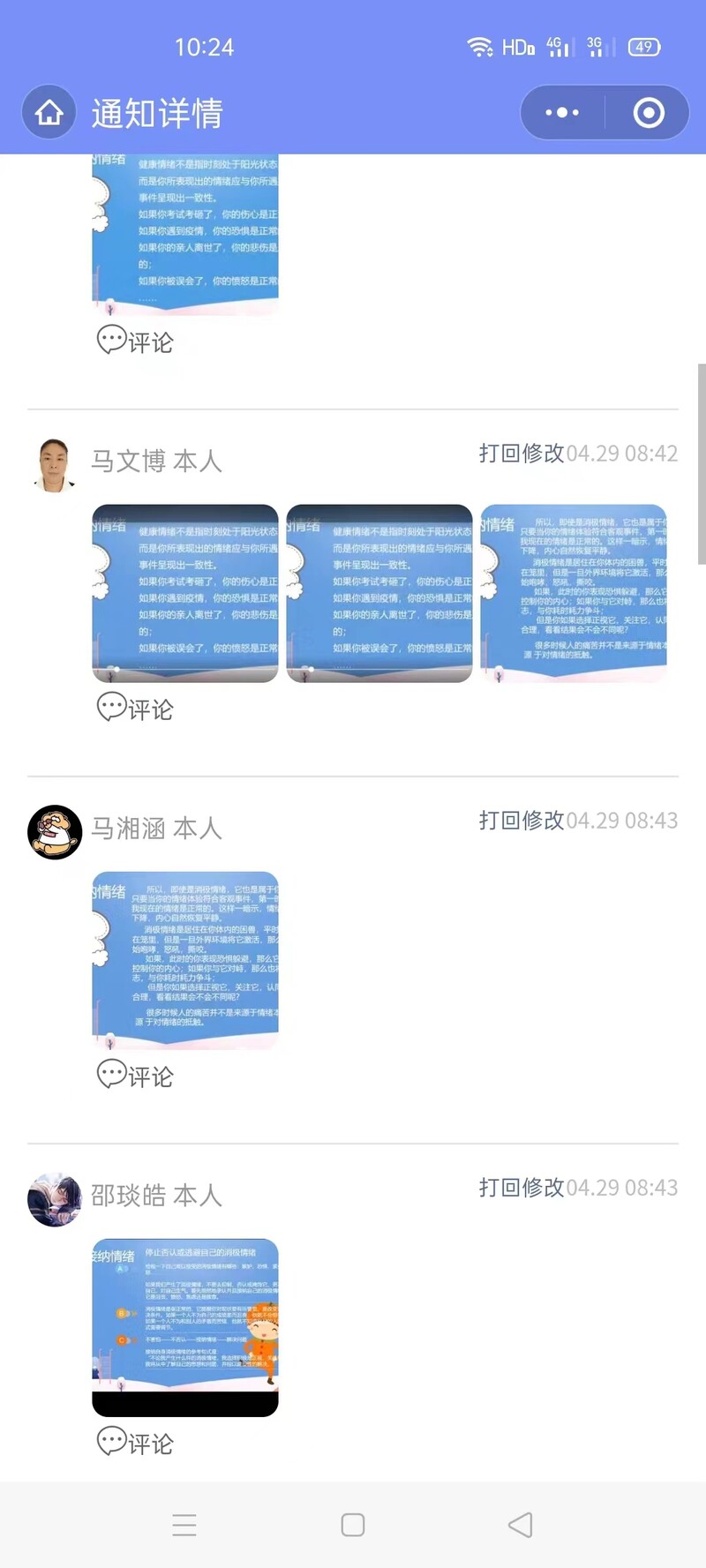Open 马文博's profile avatar
The width and height of the screenshot is (706, 1568).
54,465
